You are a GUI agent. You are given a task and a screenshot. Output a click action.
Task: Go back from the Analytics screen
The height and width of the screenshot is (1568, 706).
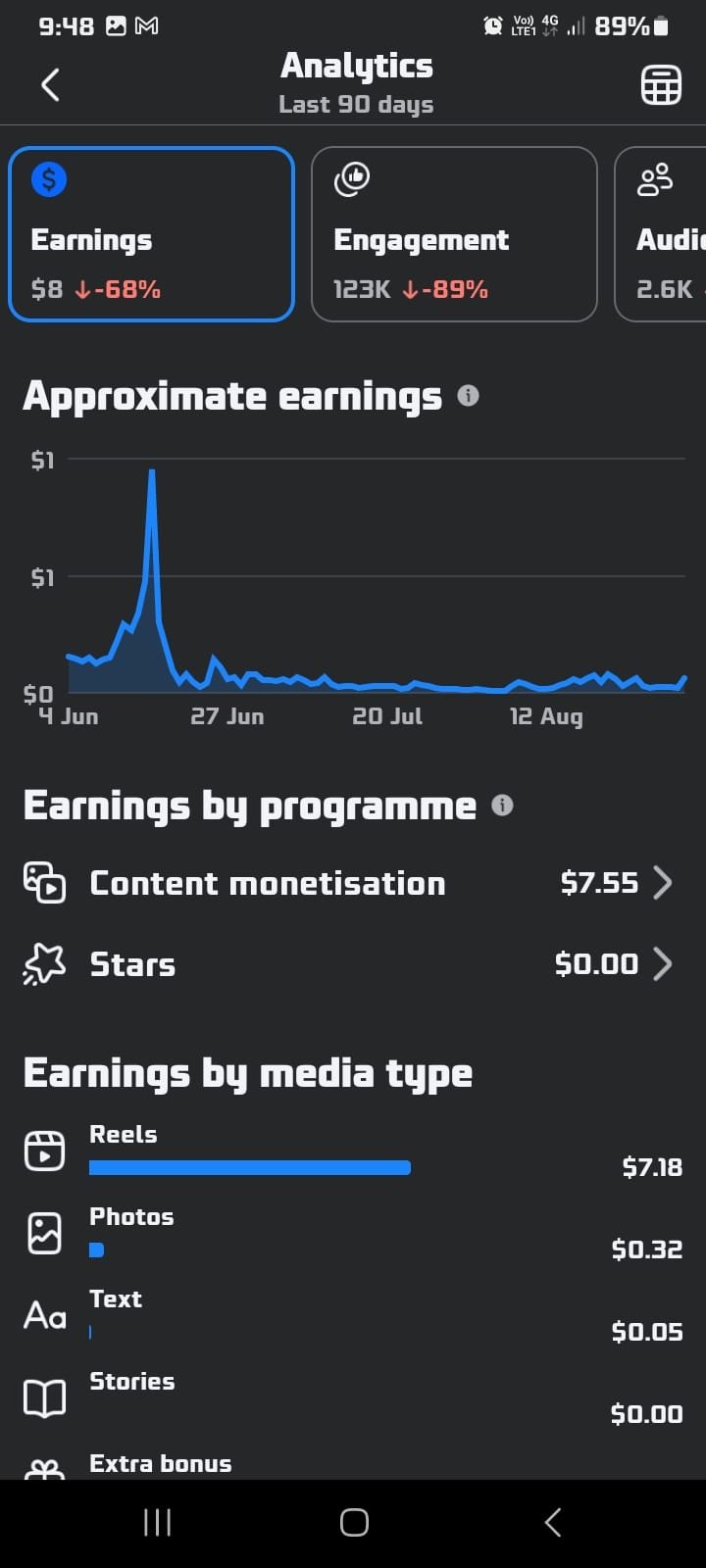pos(51,85)
